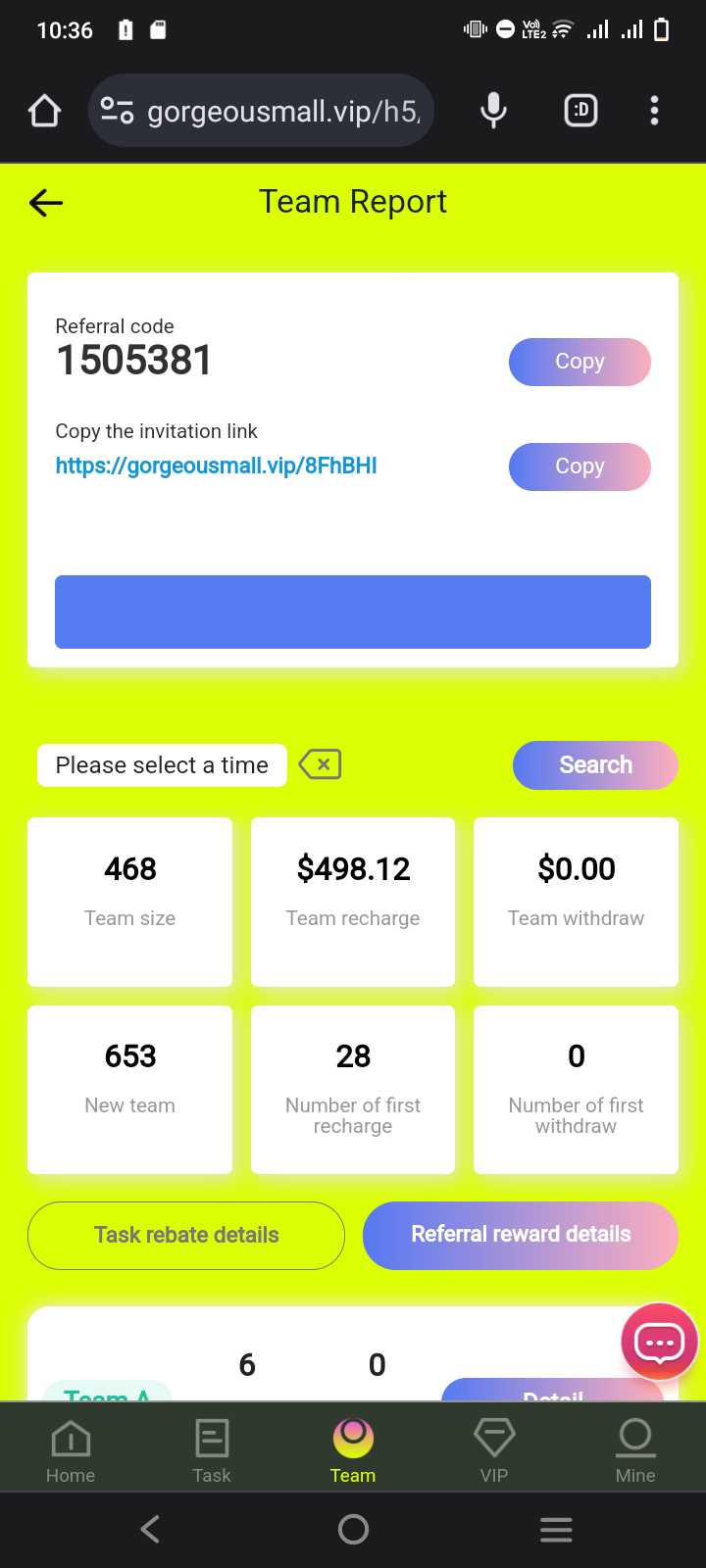Open the browser overflow menu
The height and width of the screenshot is (1568, 706).
point(654,111)
